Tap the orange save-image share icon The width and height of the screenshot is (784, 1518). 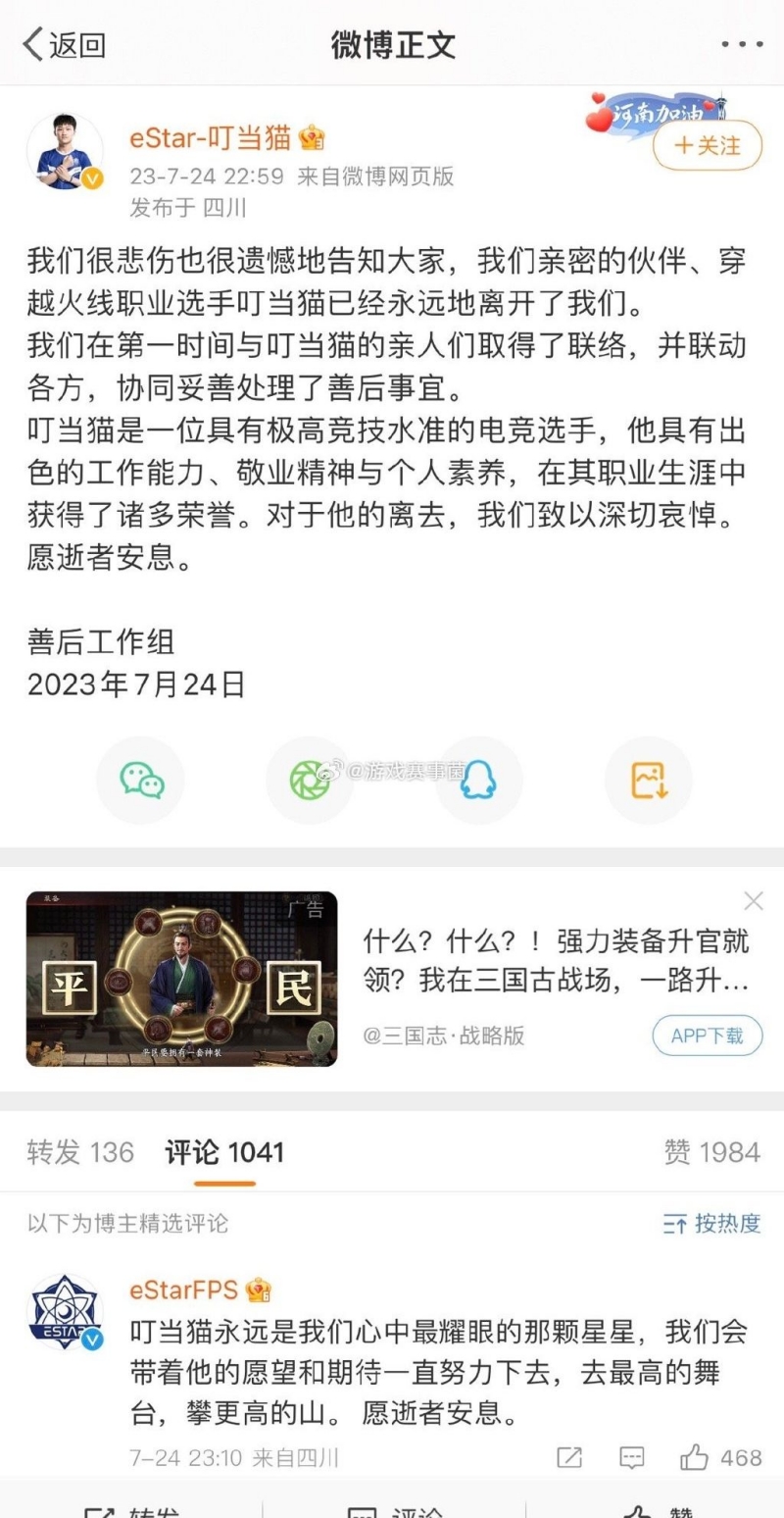coord(648,780)
